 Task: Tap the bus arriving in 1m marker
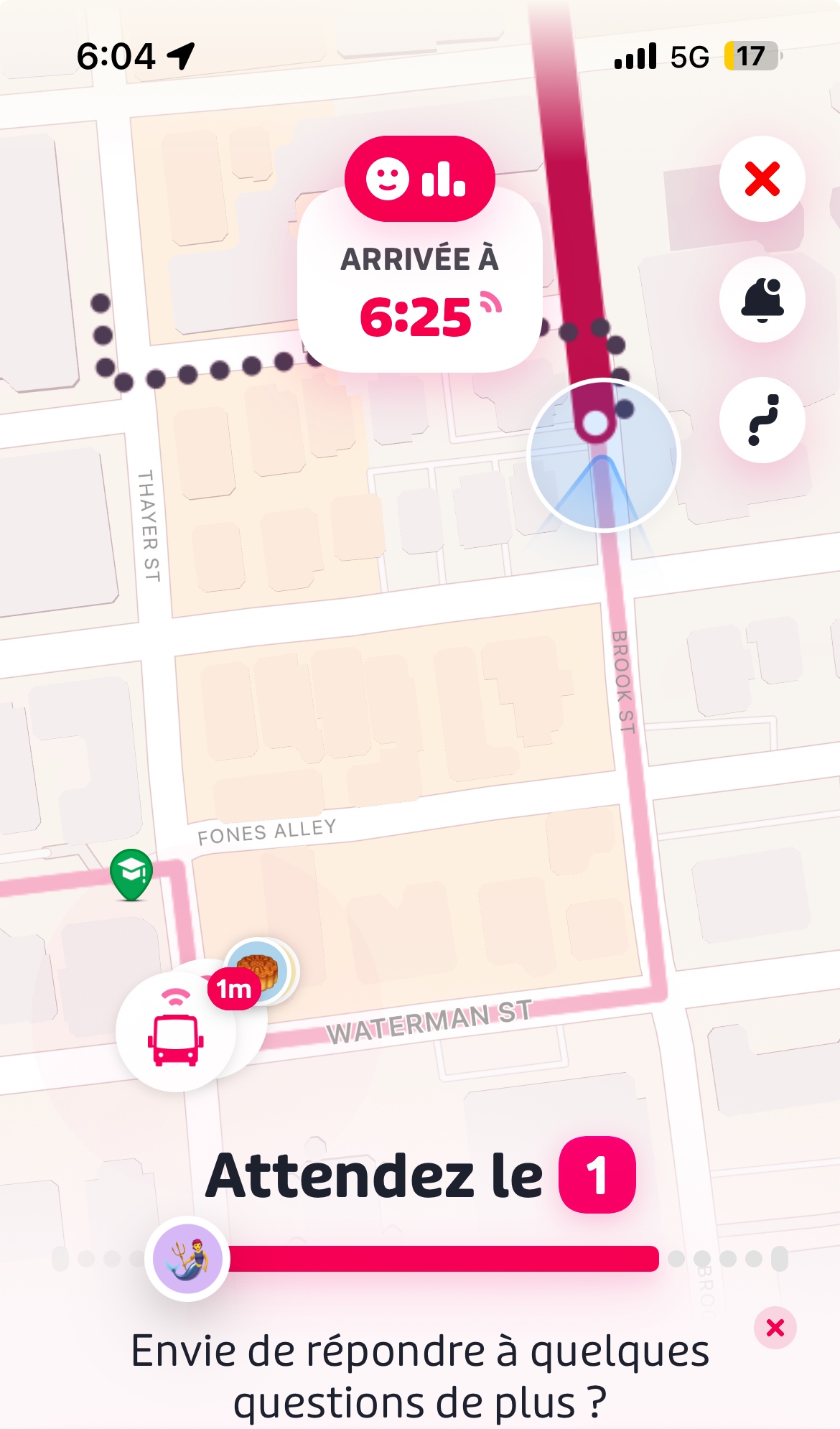coord(176,1033)
